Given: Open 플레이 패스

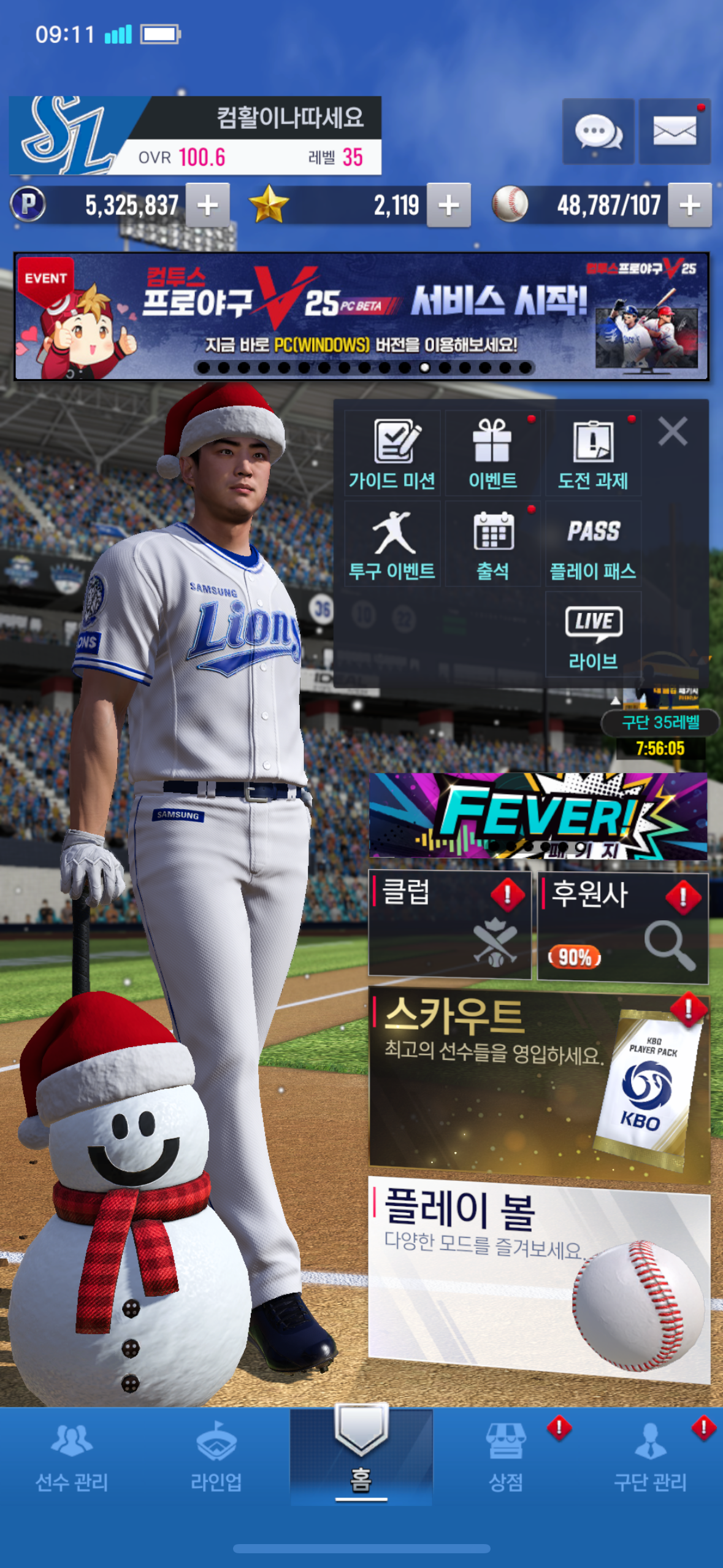Looking at the screenshot, I should [593, 544].
